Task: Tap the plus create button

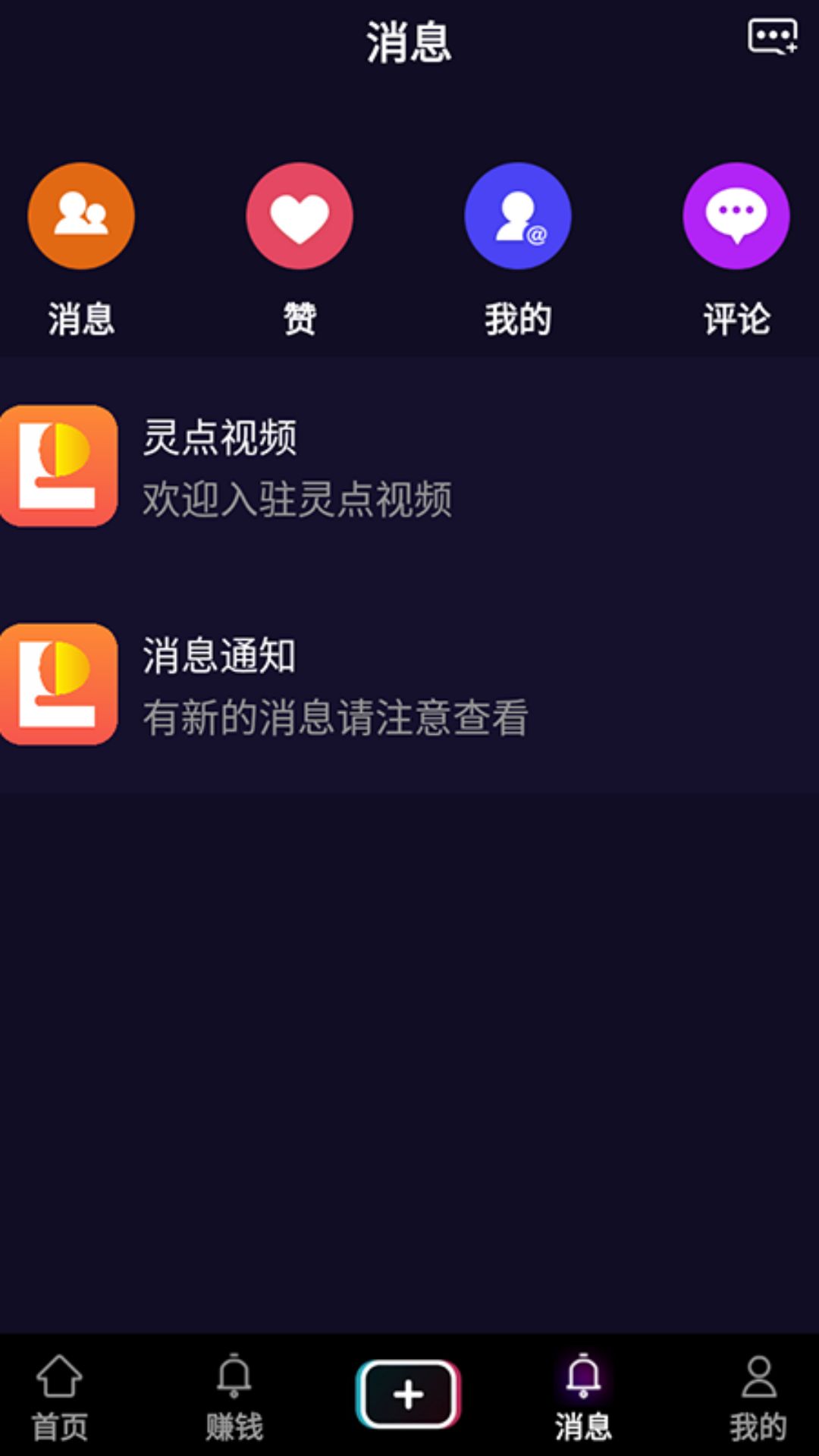Action: tap(409, 1394)
